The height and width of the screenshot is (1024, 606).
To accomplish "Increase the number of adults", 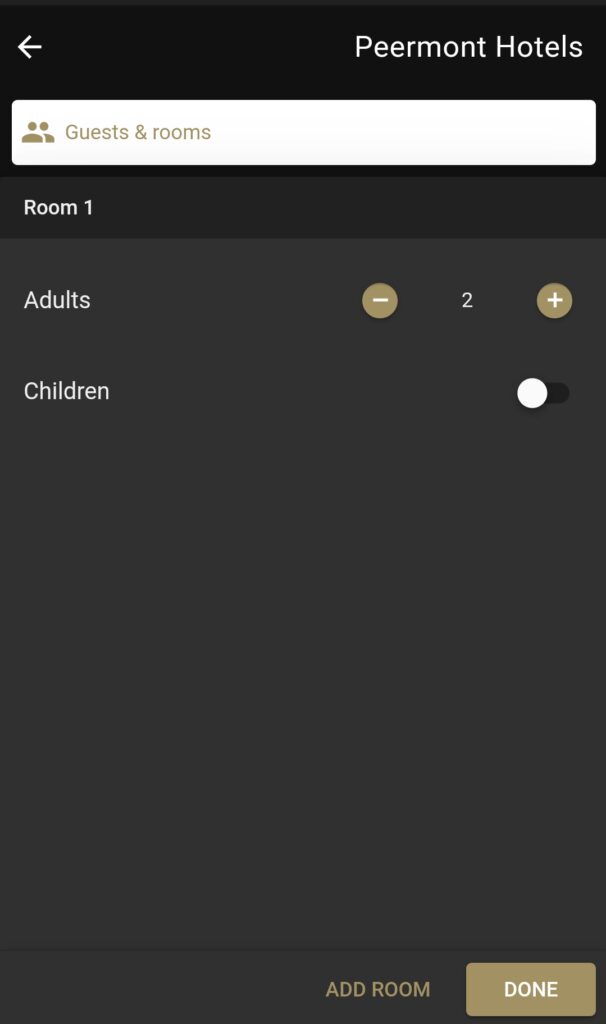I will click(x=554, y=300).
